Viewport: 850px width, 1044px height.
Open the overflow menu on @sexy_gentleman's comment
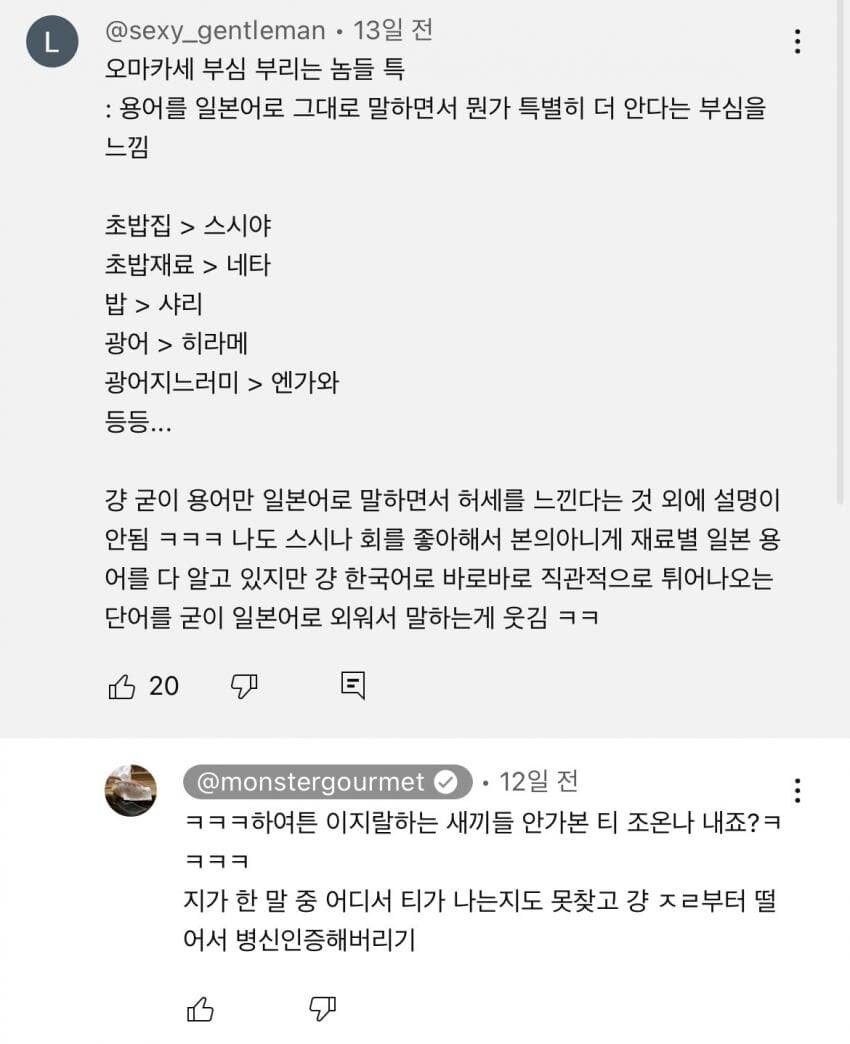tap(797, 41)
